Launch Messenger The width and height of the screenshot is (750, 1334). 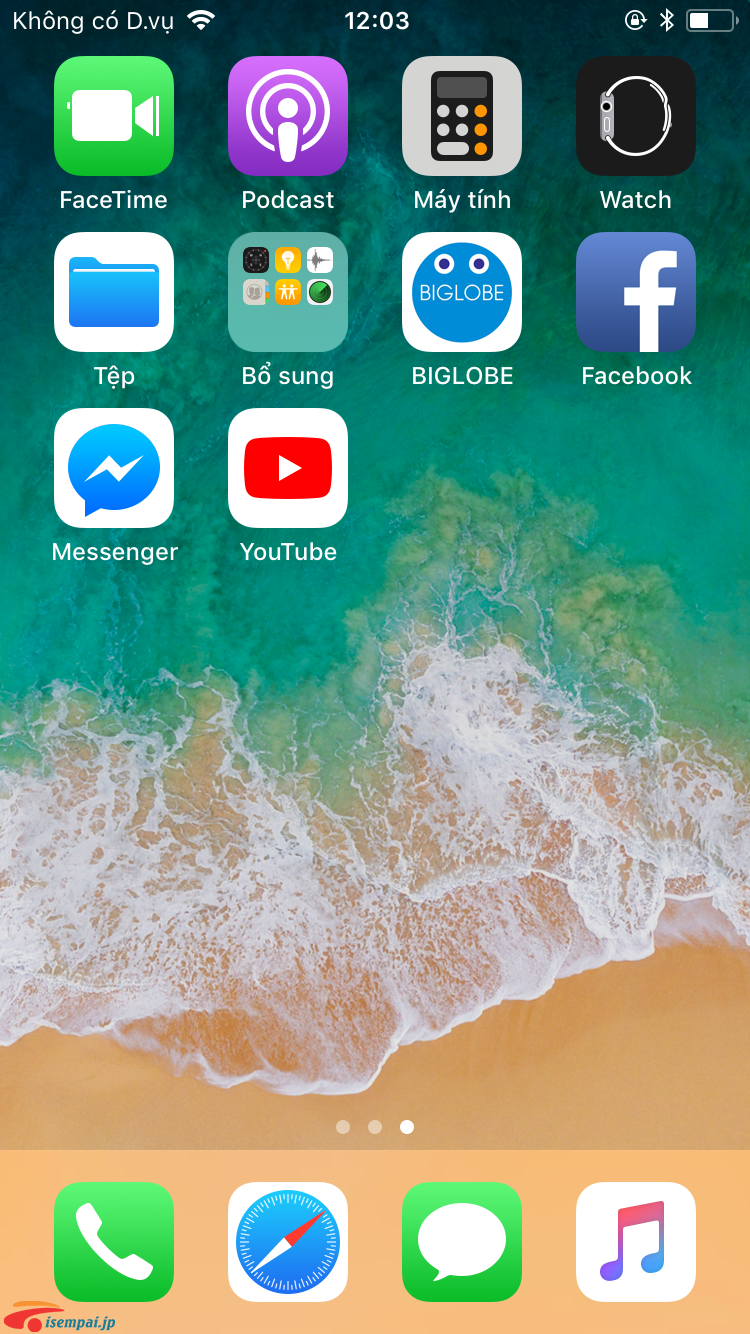pyautogui.click(x=114, y=468)
